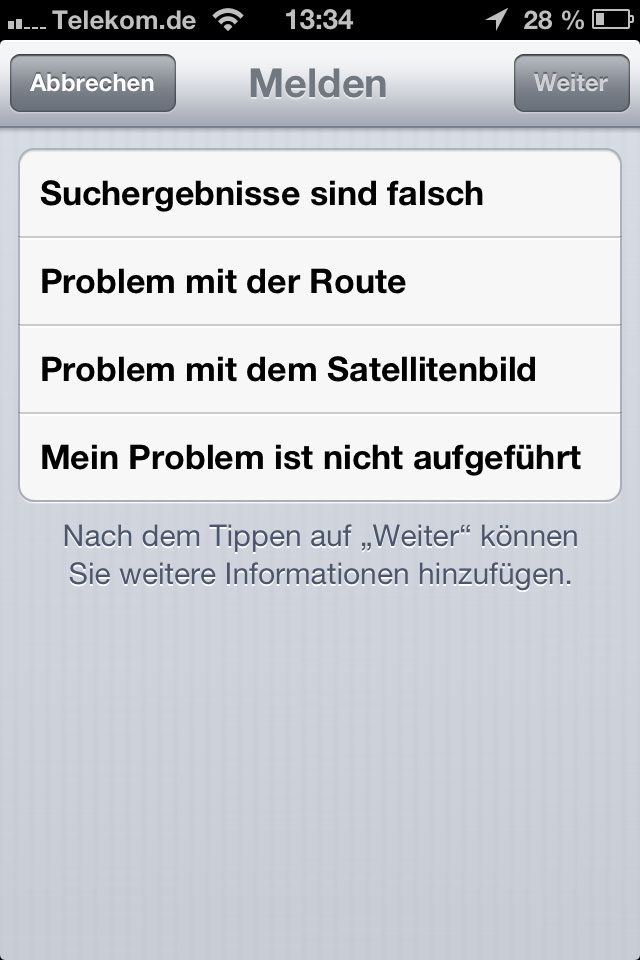Choose 'Problem mit der Route'

pyautogui.click(x=320, y=282)
